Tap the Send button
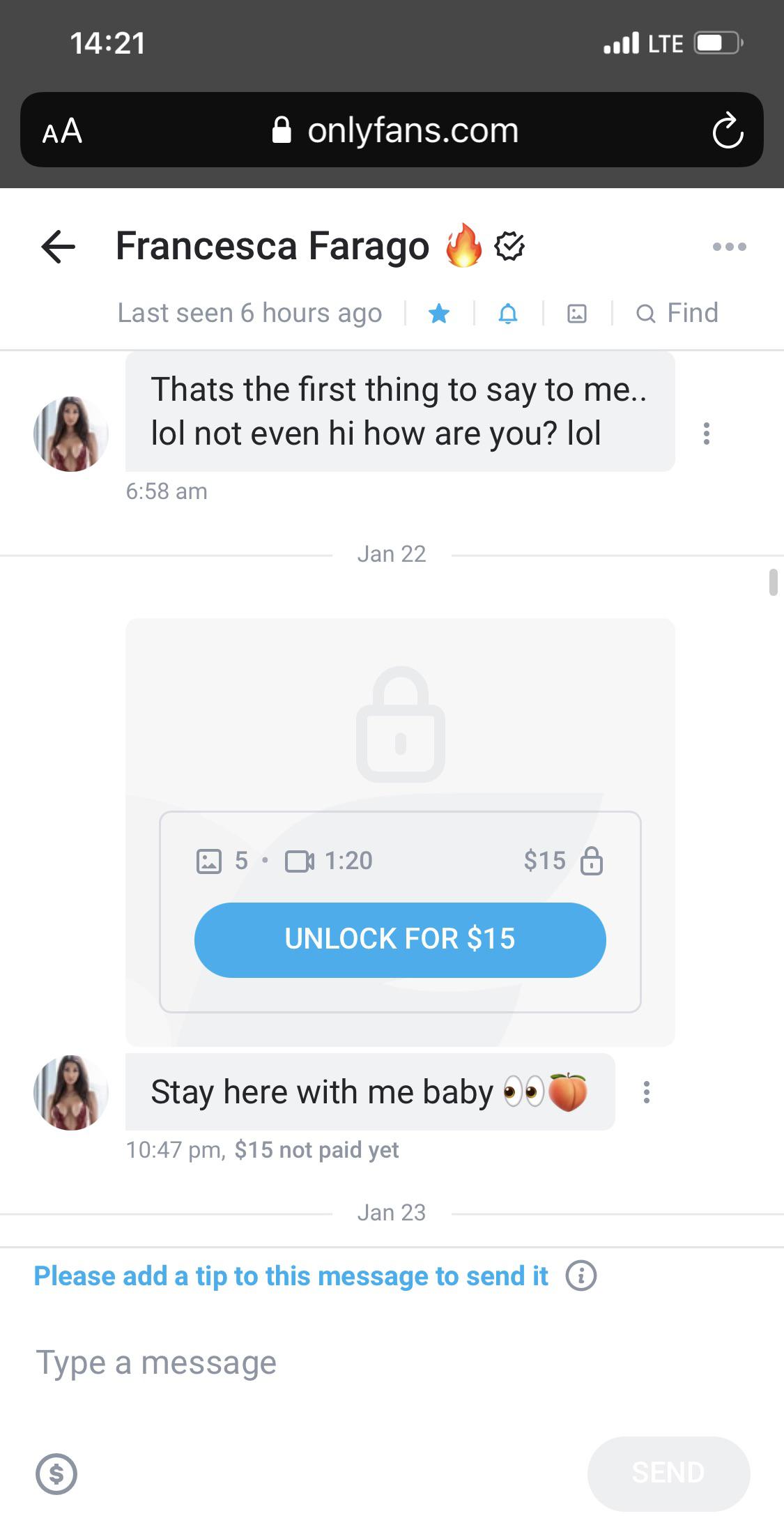The image size is (784, 1525). click(x=668, y=1473)
